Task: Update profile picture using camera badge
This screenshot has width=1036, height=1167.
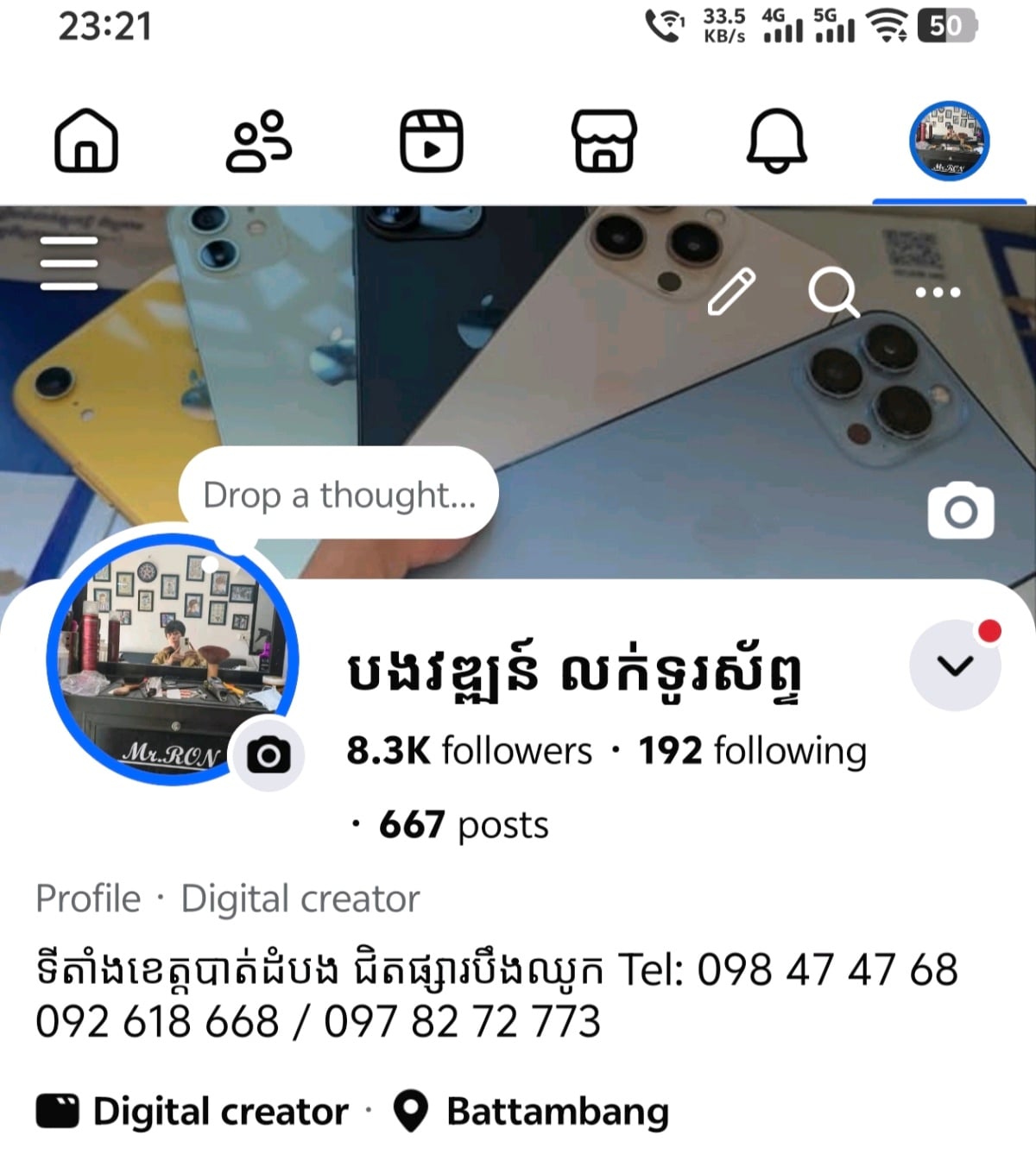Action: (x=268, y=755)
